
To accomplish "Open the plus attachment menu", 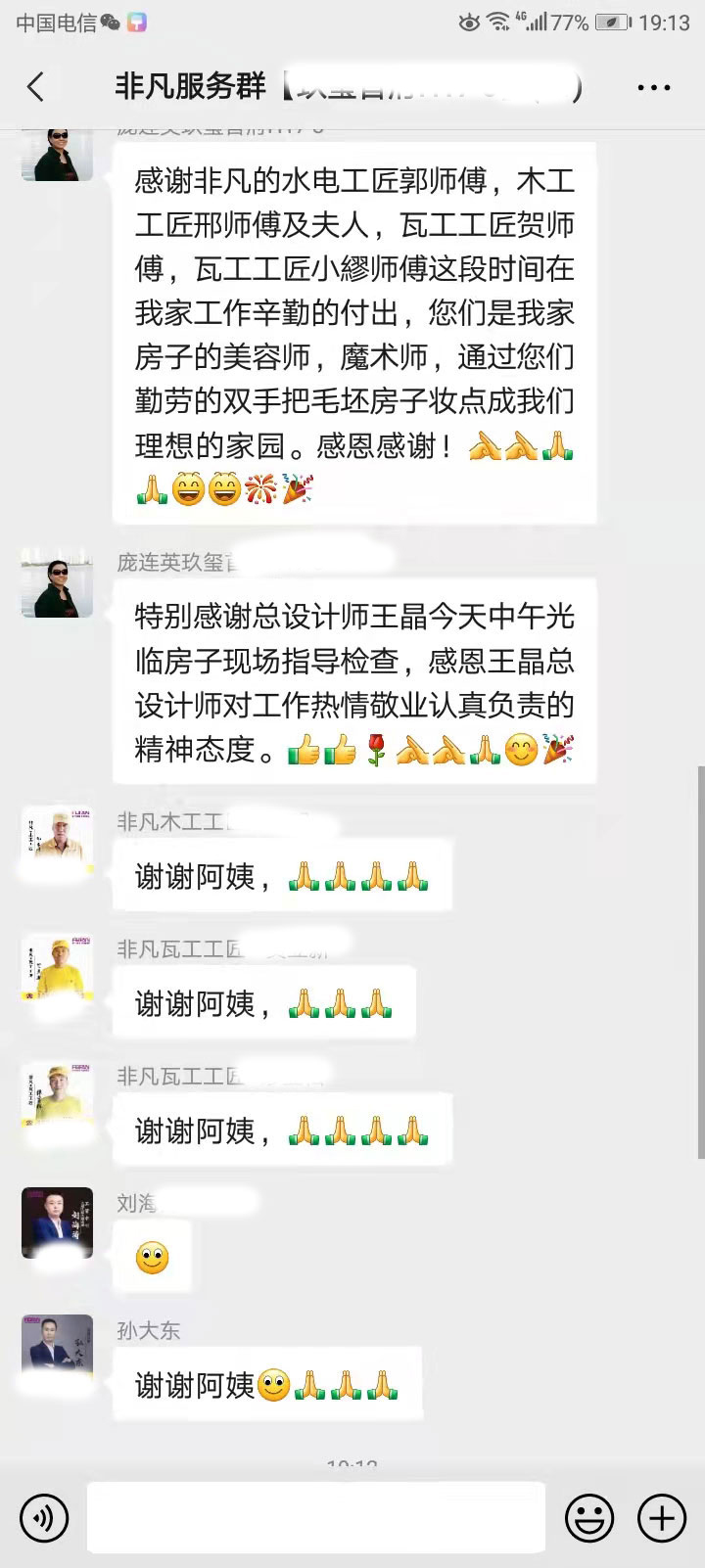I will click(x=662, y=1518).
